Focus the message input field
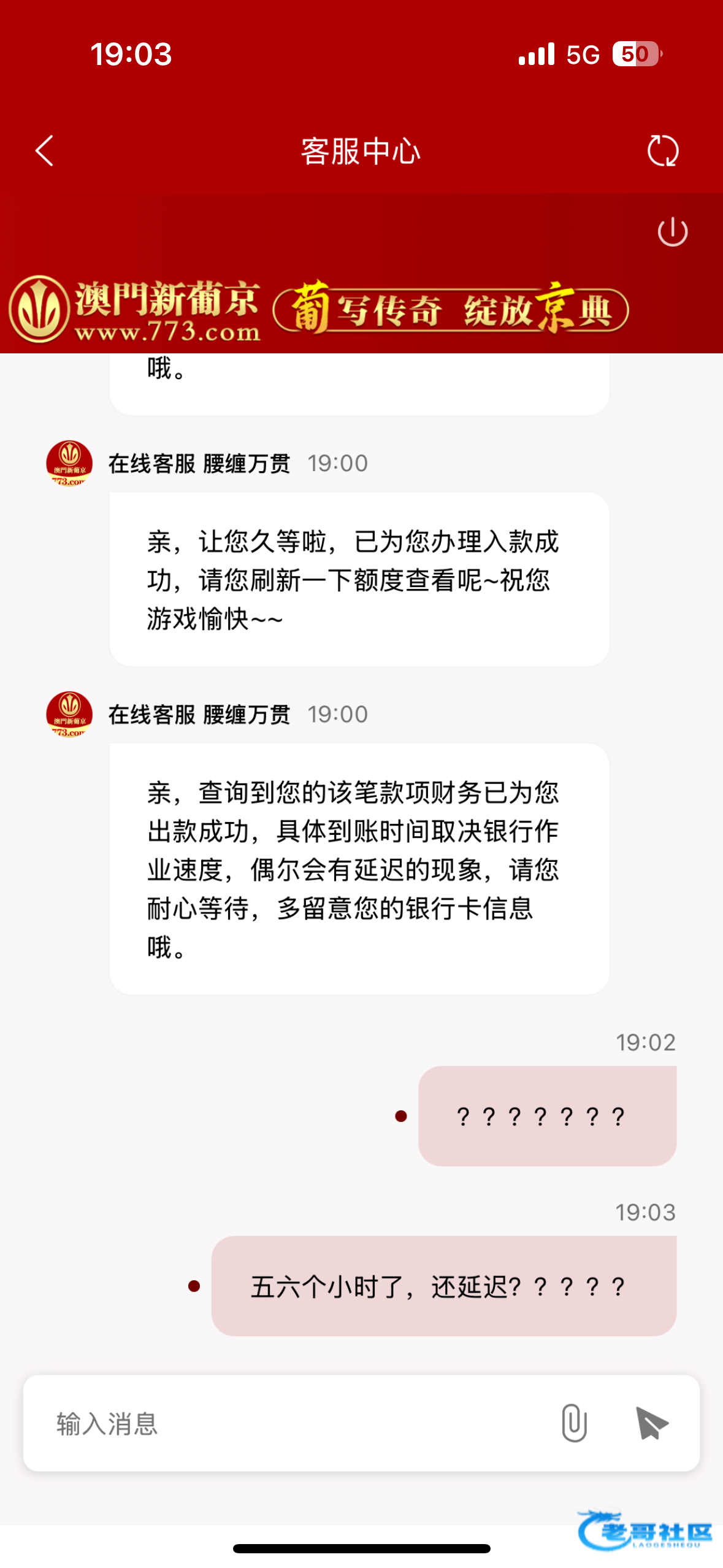The image size is (723, 1568). 294,1423
